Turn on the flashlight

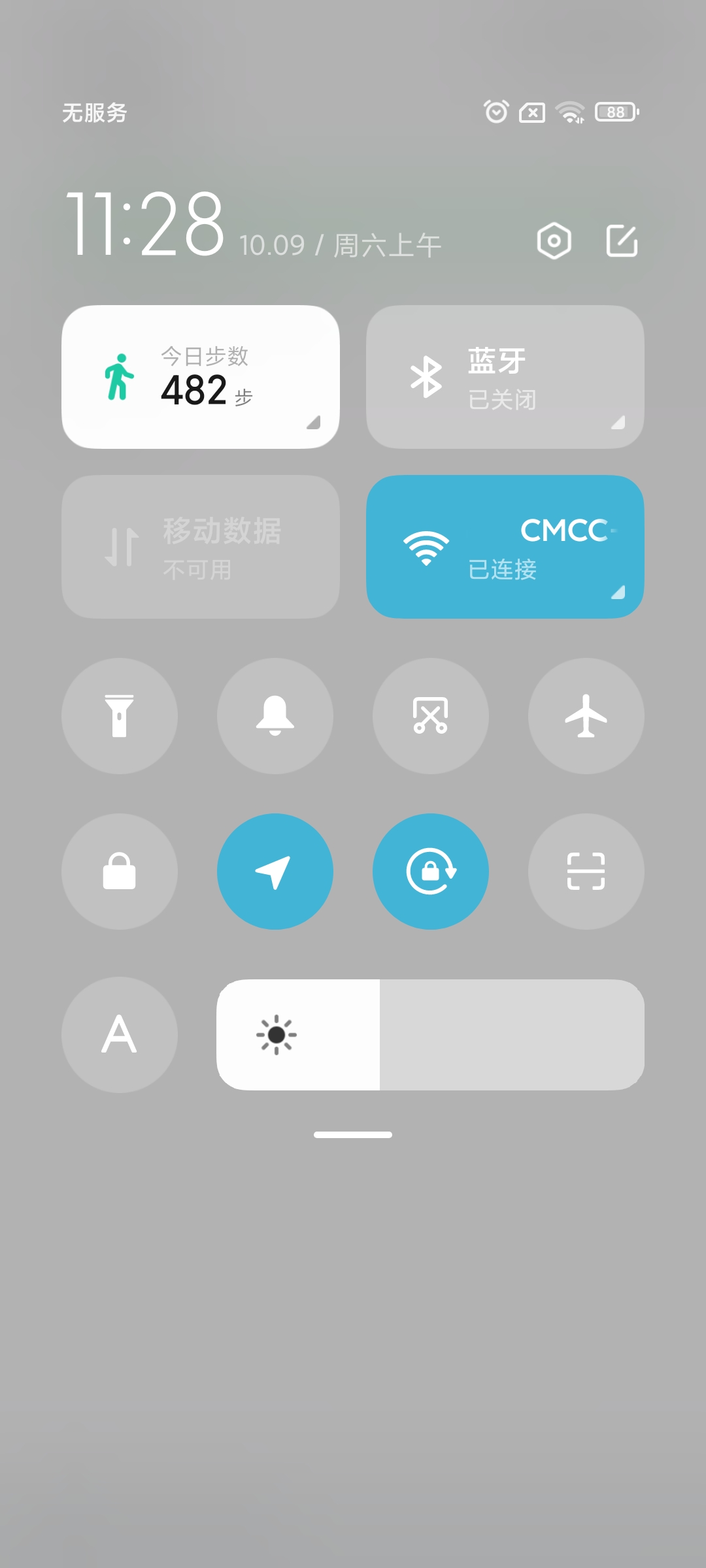click(x=120, y=716)
